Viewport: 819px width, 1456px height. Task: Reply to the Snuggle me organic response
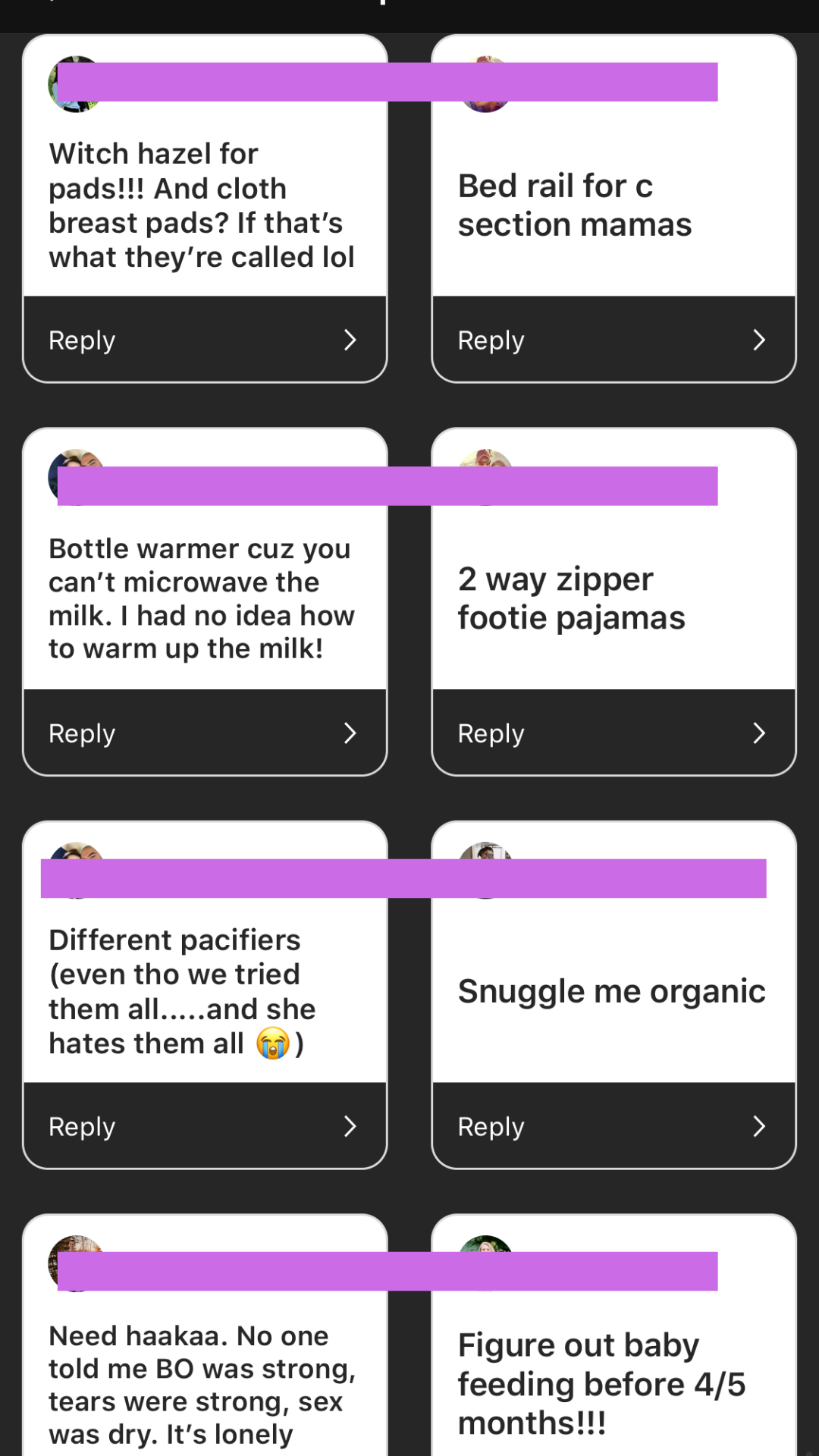point(613,1126)
